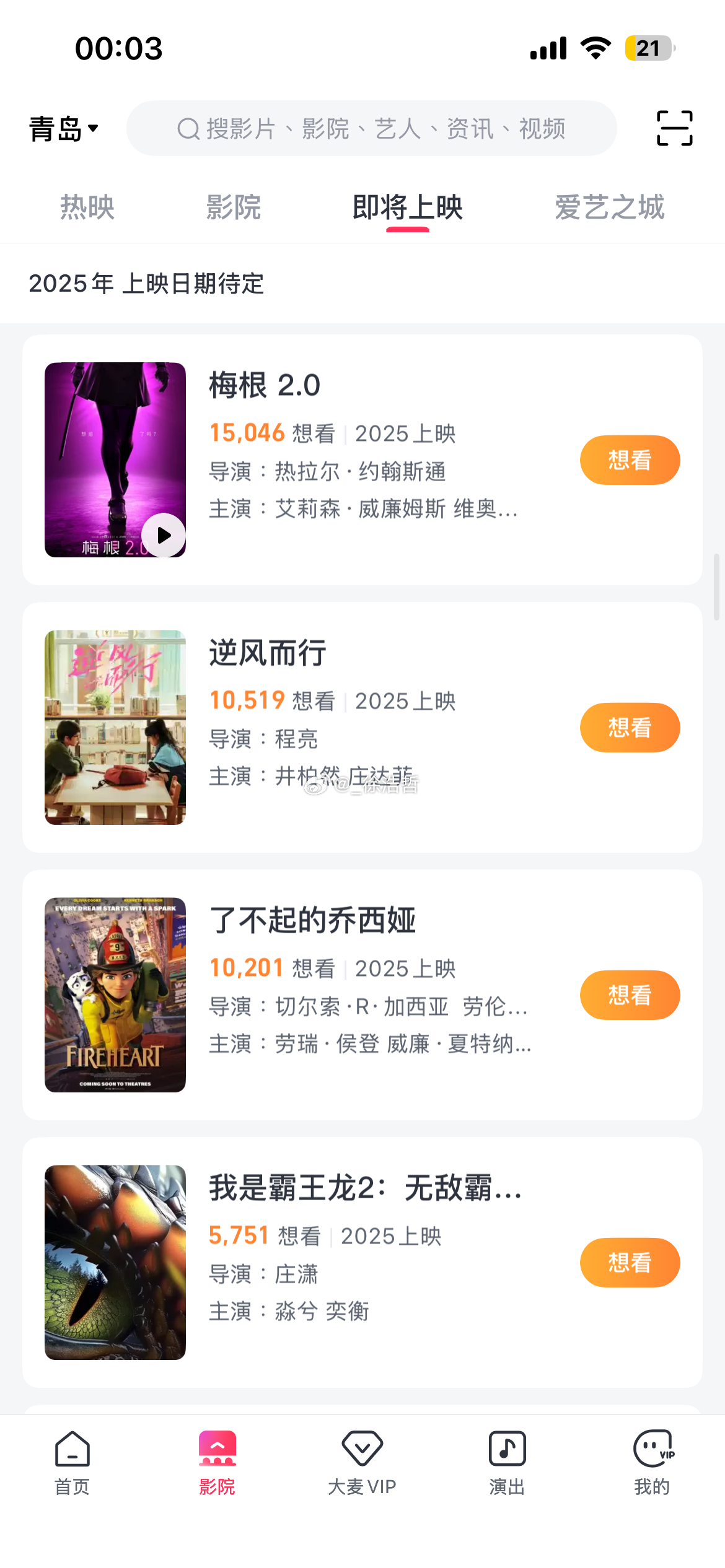Open the 爱艺之城 tab
The width and height of the screenshot is (725, 1568).
[x=609, y=207]
